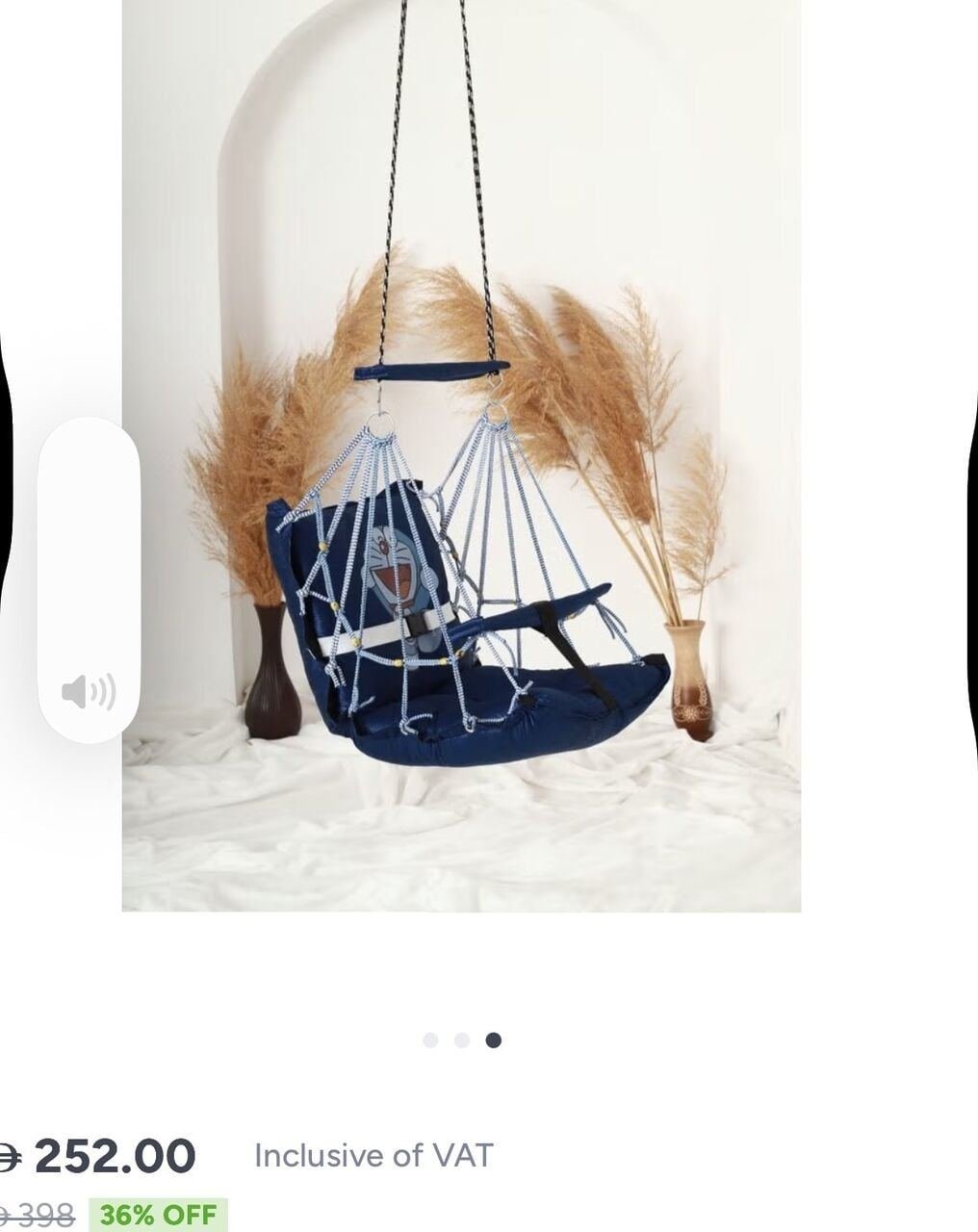Image resolution: width=978 pixels, height=1232 pixels.
Task: Open the blue hanging swing product image
Action: pyautogui.click(x=461, y=455)
